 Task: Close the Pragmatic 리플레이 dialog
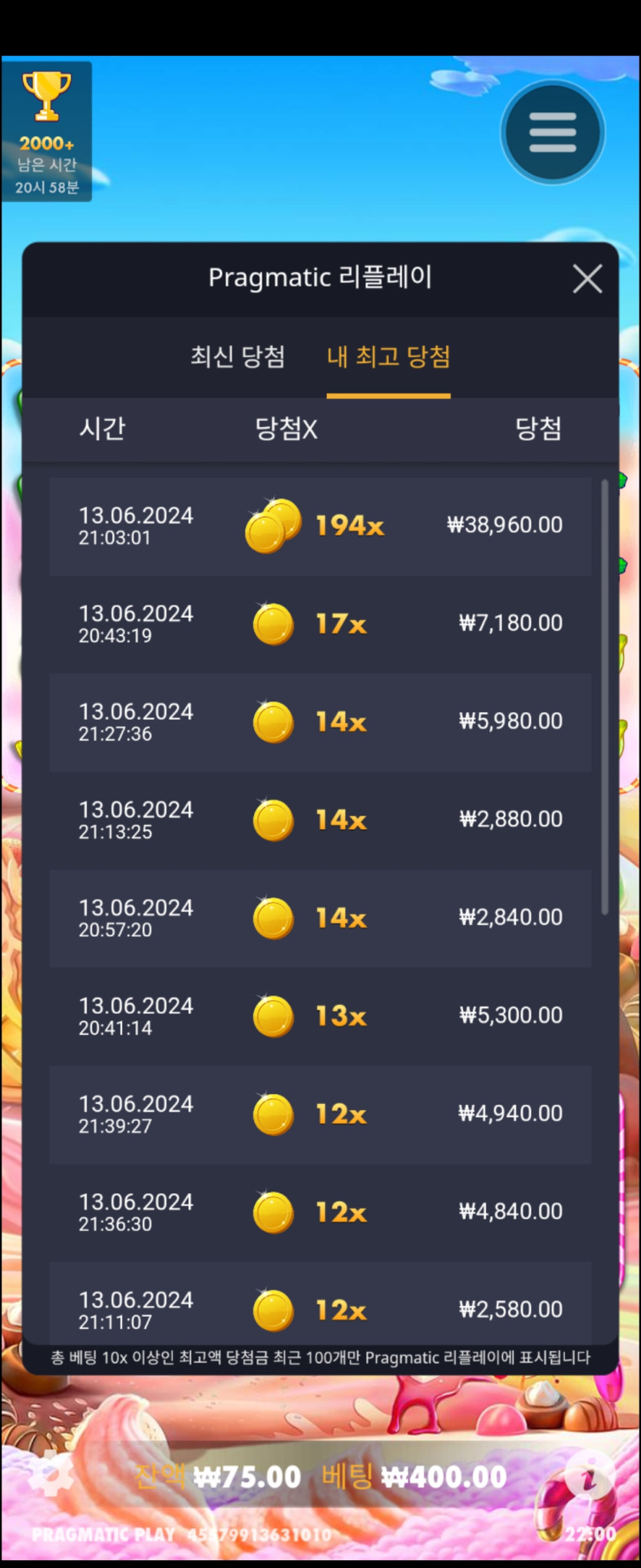[x=587, y=279]
